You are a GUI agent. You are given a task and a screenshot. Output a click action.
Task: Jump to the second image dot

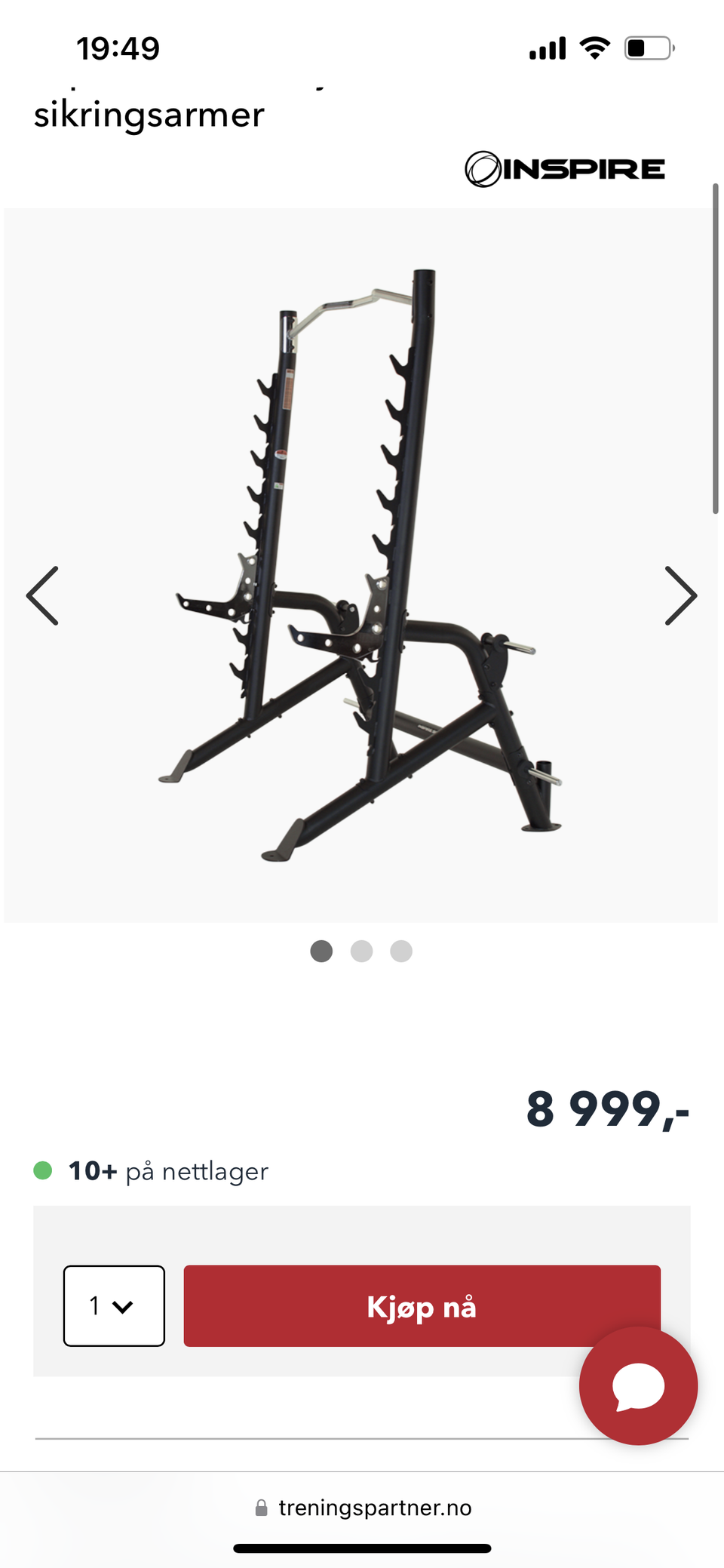tap(362, 951)
